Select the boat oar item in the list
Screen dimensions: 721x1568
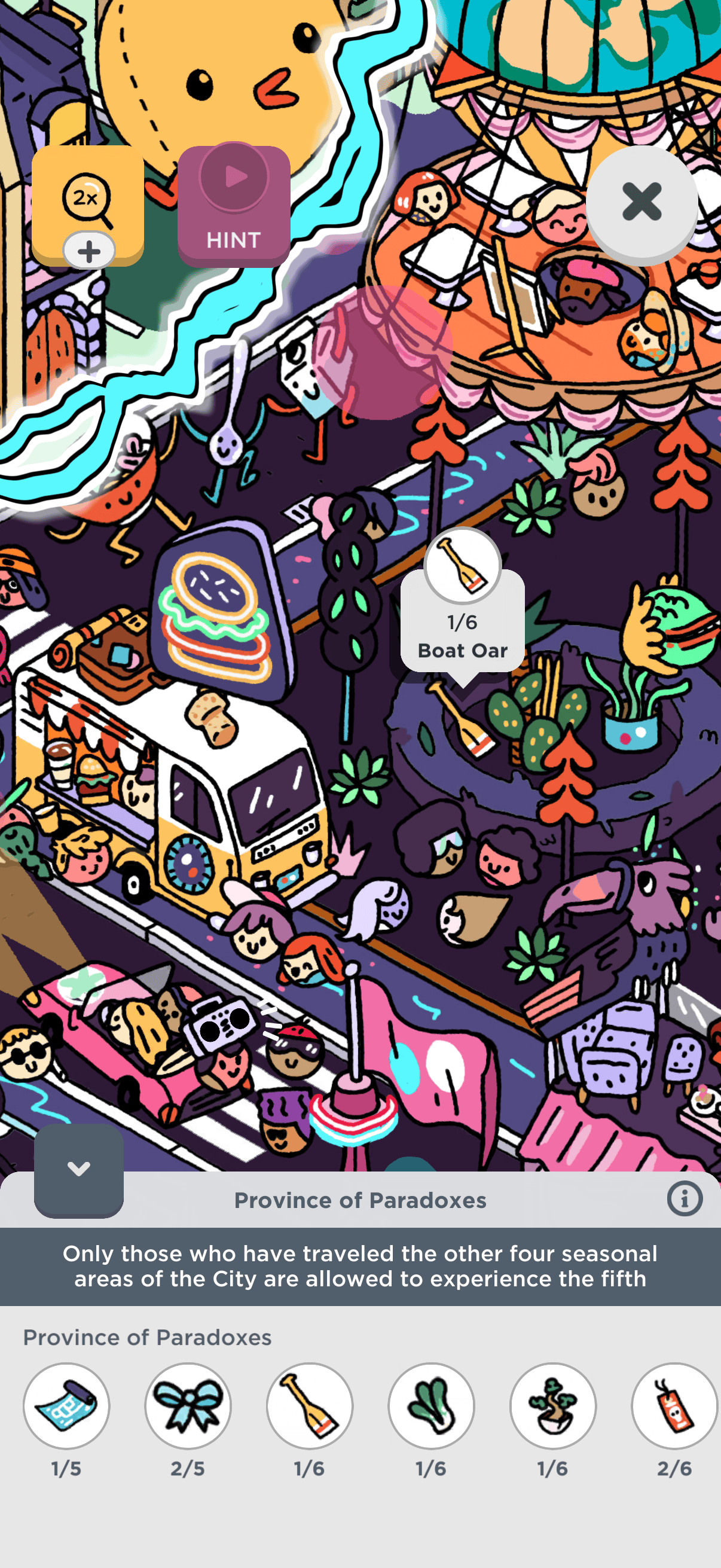310,1405
